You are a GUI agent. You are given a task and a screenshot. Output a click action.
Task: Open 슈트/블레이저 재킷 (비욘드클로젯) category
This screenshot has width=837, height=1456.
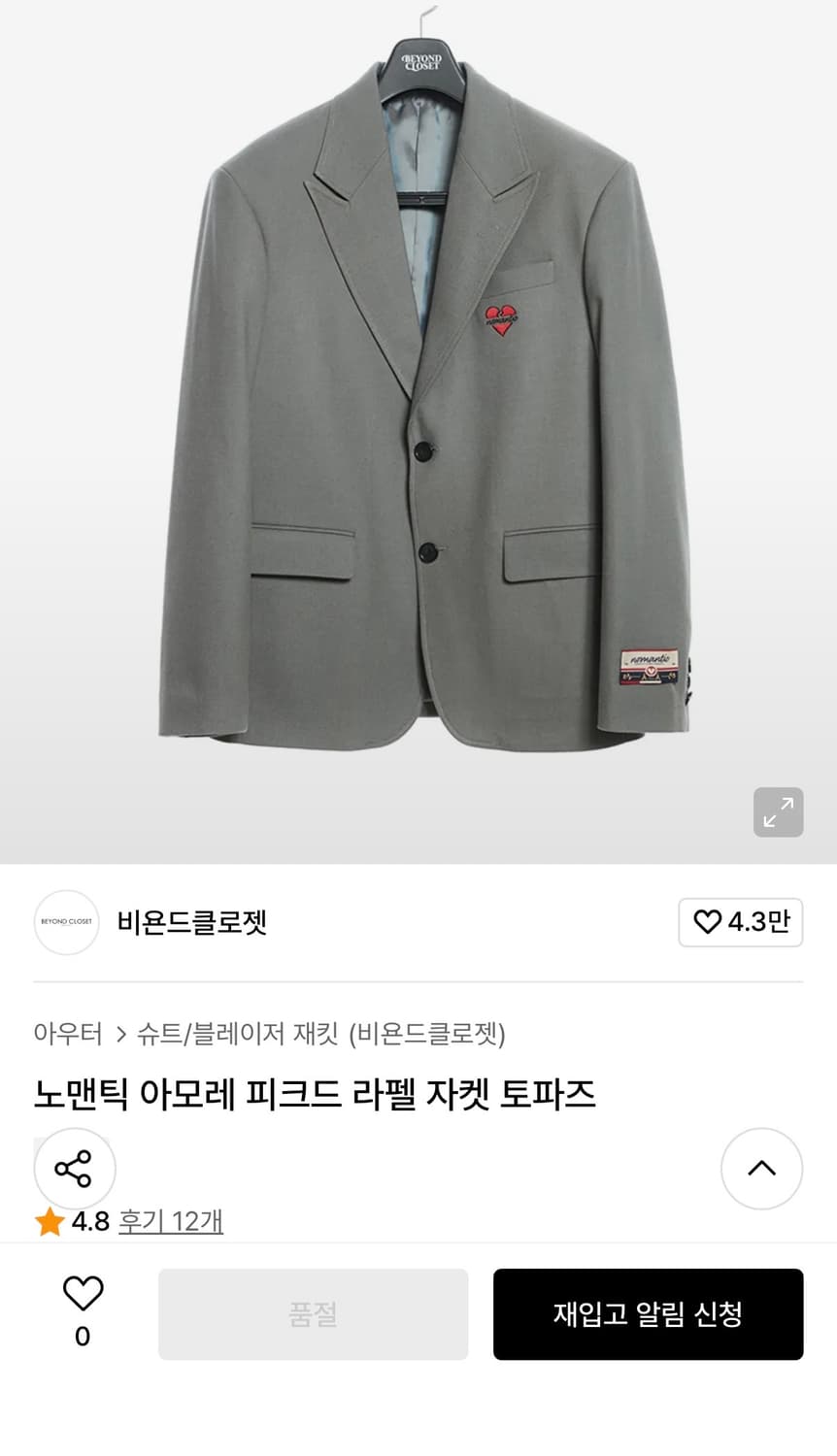[x=320, y=1035]
